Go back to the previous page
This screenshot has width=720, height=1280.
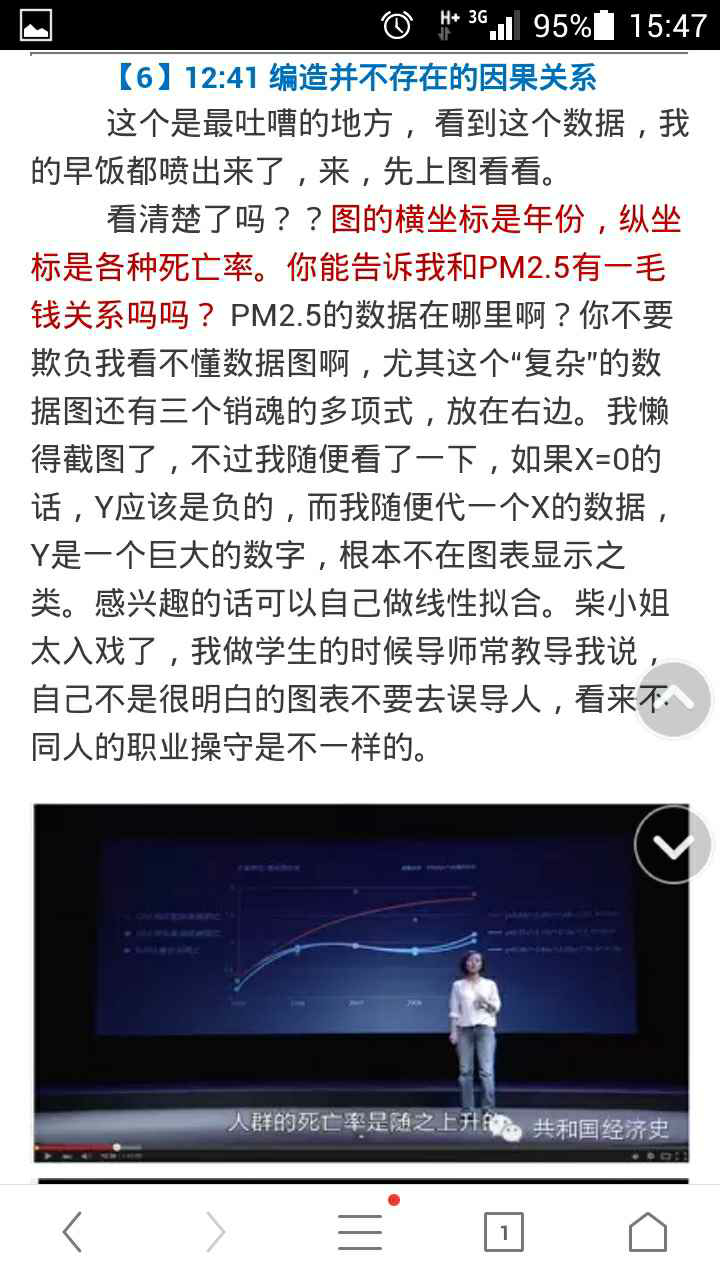coord(72,1232)
